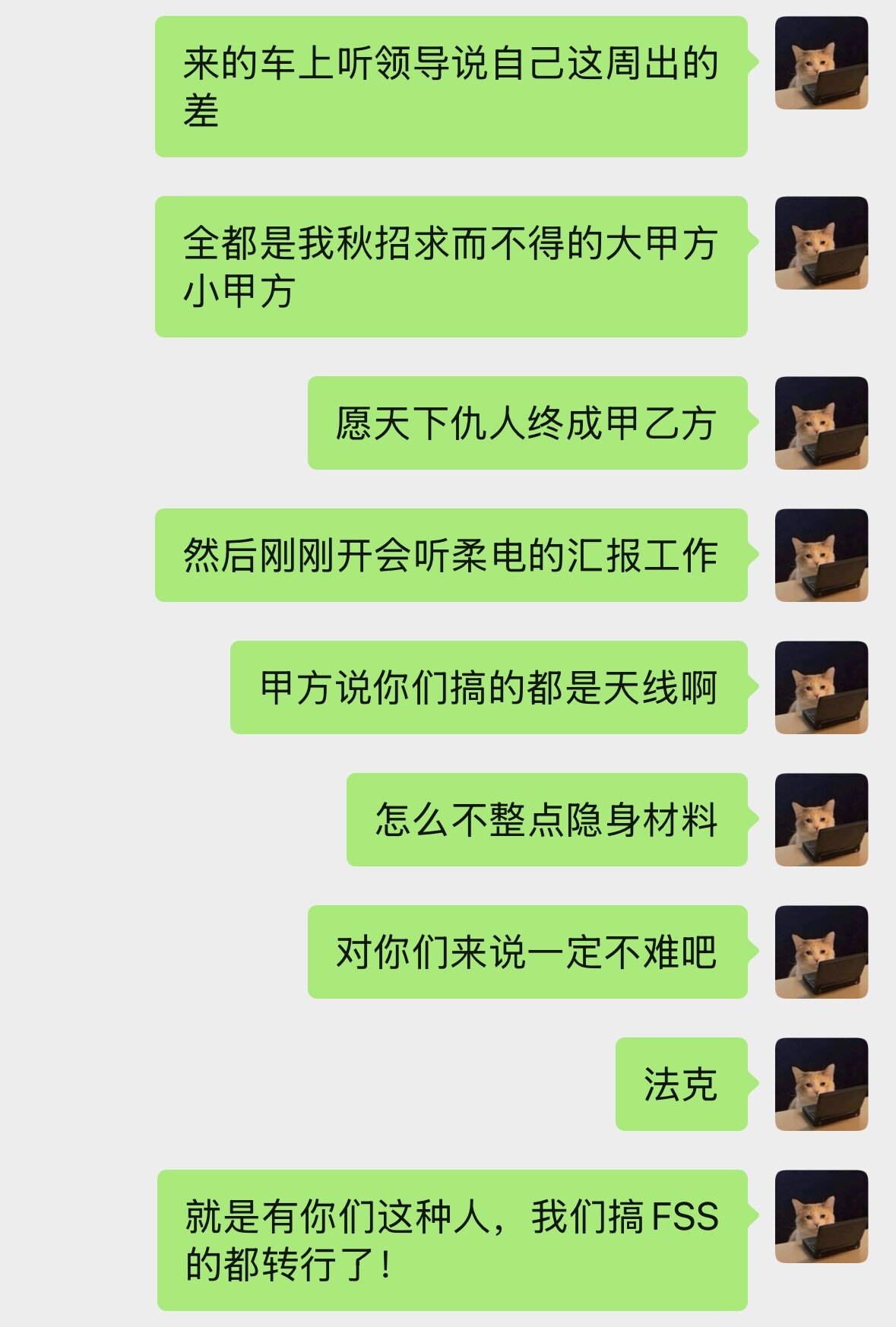Tap avatar next to 全都是我秋招求而不得 message
This screenshot has height=1327, width=896.
pyautogui.click(x=821, y=242)
